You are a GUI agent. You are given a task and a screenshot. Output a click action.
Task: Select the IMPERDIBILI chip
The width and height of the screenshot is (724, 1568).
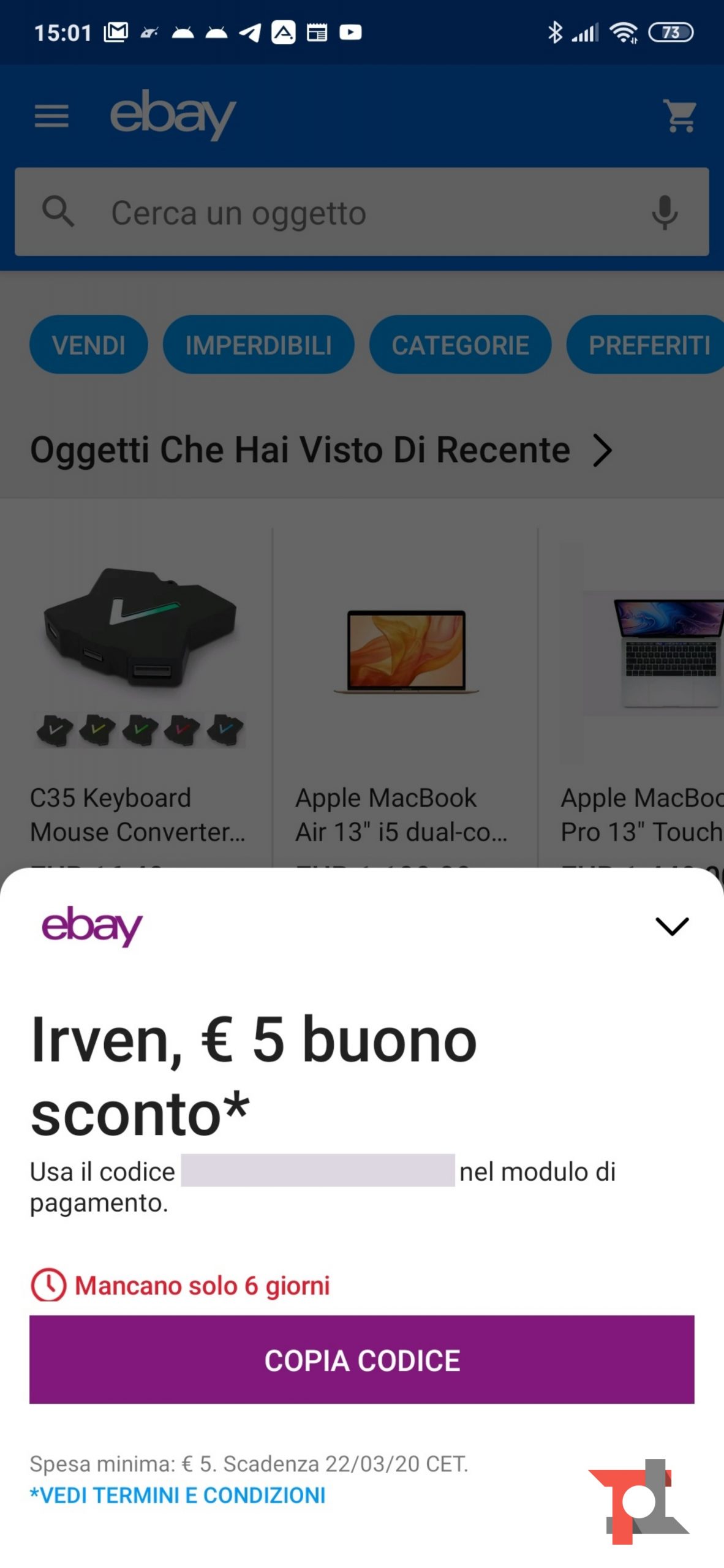point(258,345)
